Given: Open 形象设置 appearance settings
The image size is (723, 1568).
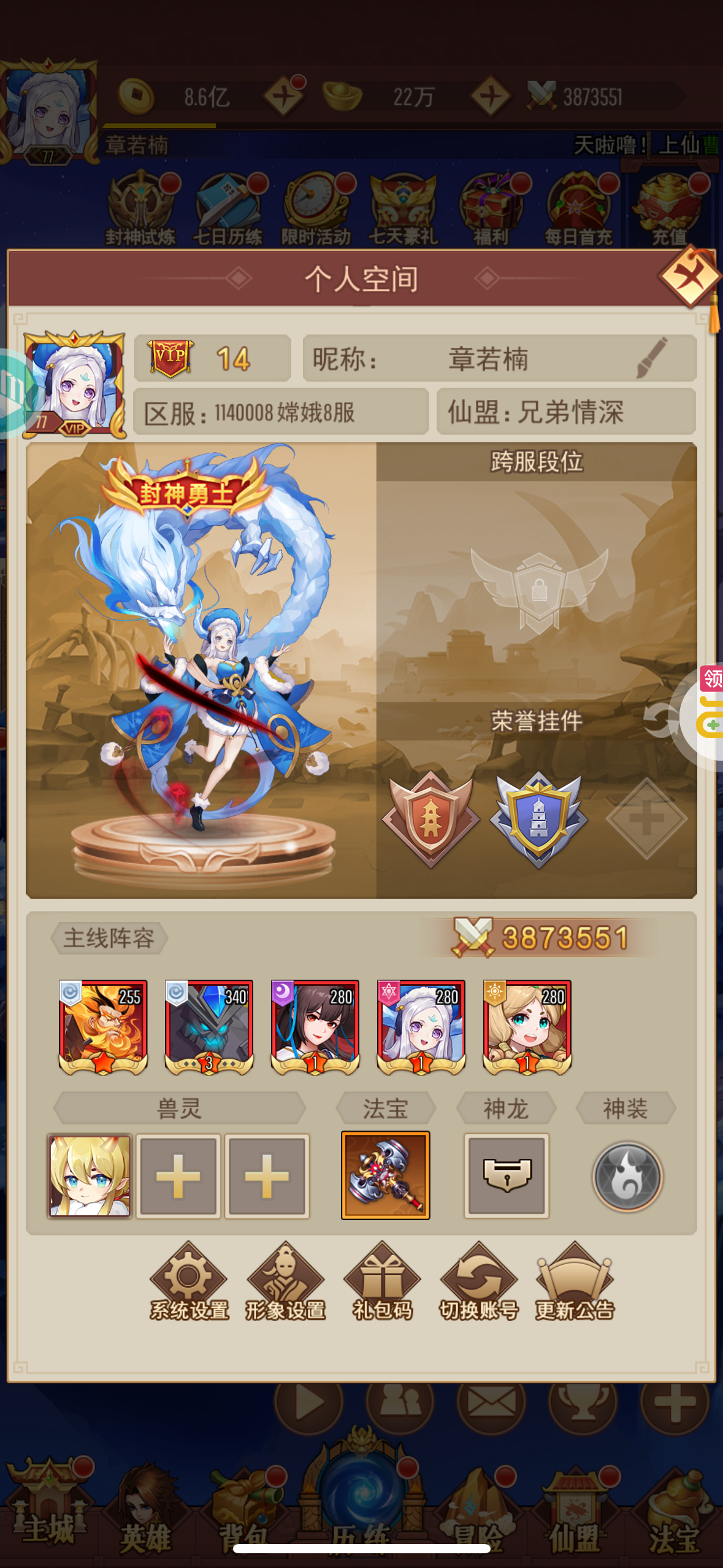Looking at the screenshot, I should click(285, 1282).
